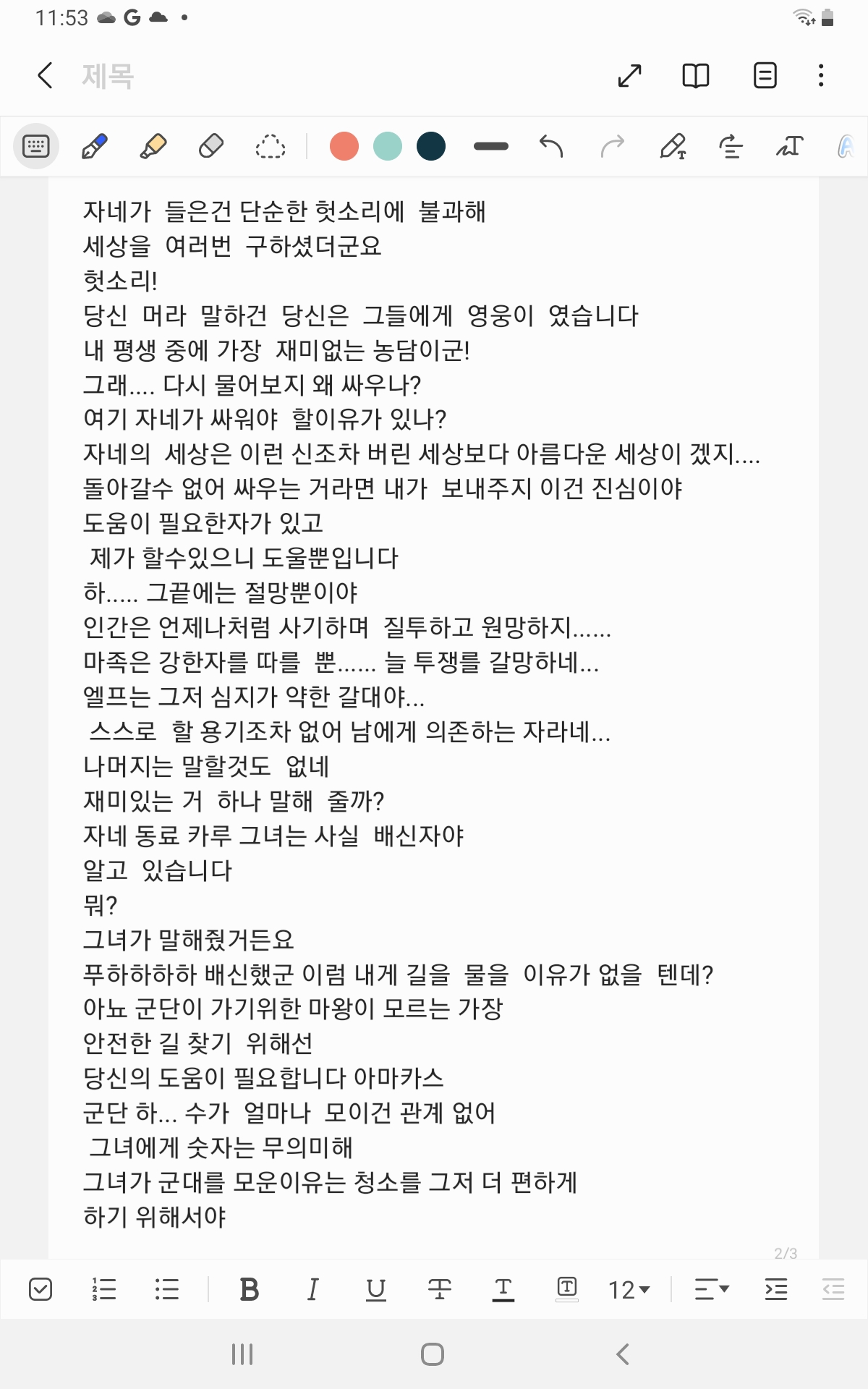Viewport: 868px width, 1389px height.
Task: Expand note to full screen
Action: pyautogui.click(x=629, y=75)
